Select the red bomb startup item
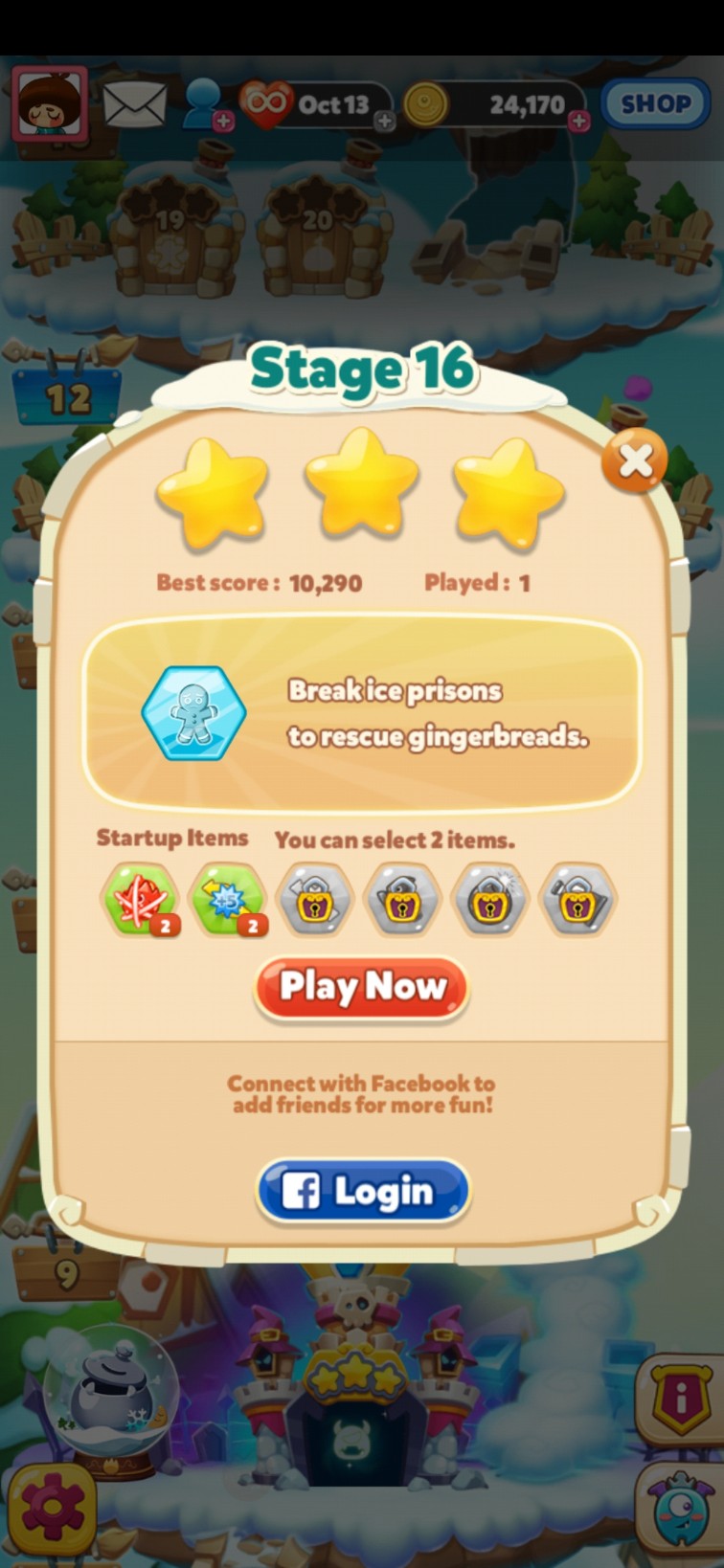 click(141, 900)
